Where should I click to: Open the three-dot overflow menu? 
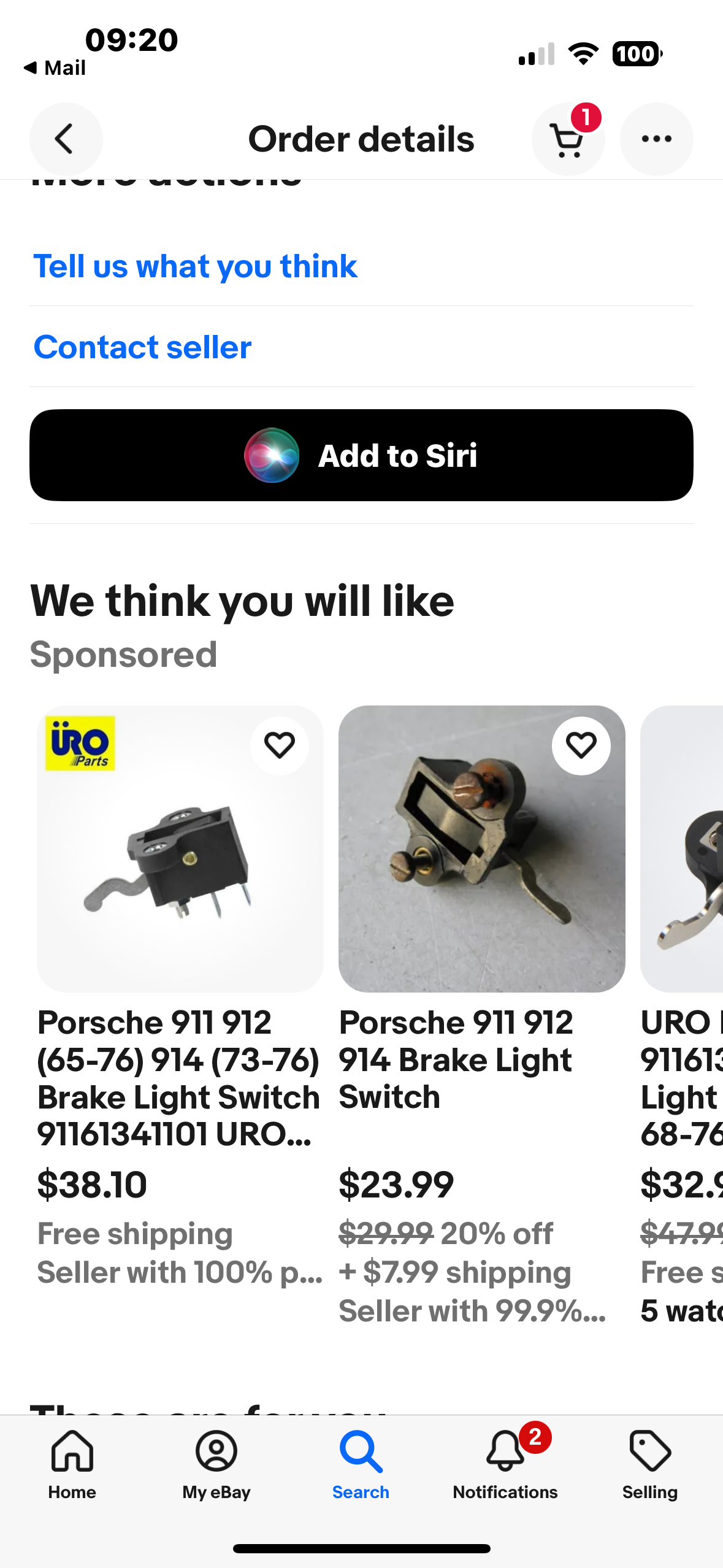[x=656, y=139]
